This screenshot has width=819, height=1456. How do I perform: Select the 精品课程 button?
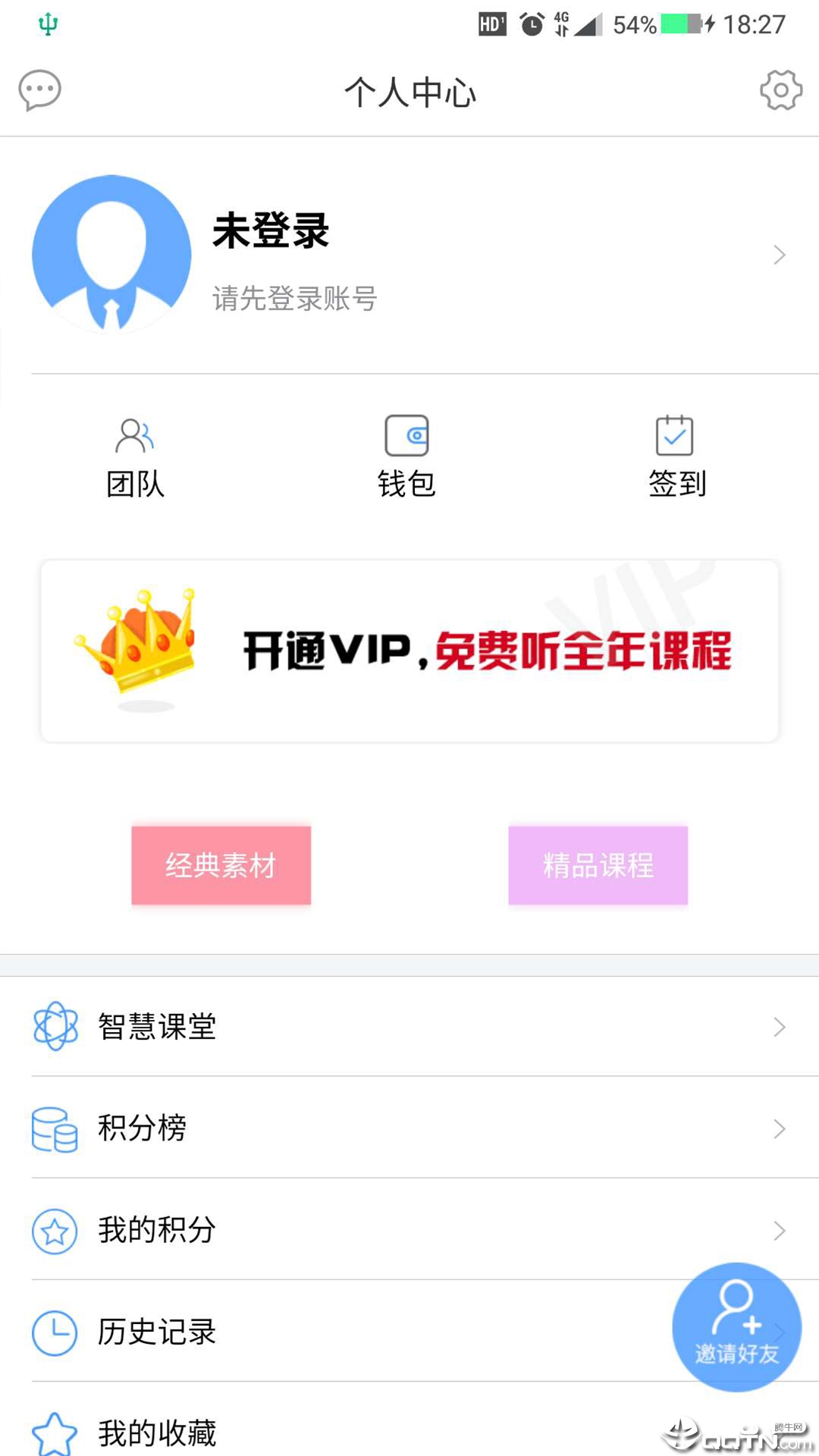[598, 865]
